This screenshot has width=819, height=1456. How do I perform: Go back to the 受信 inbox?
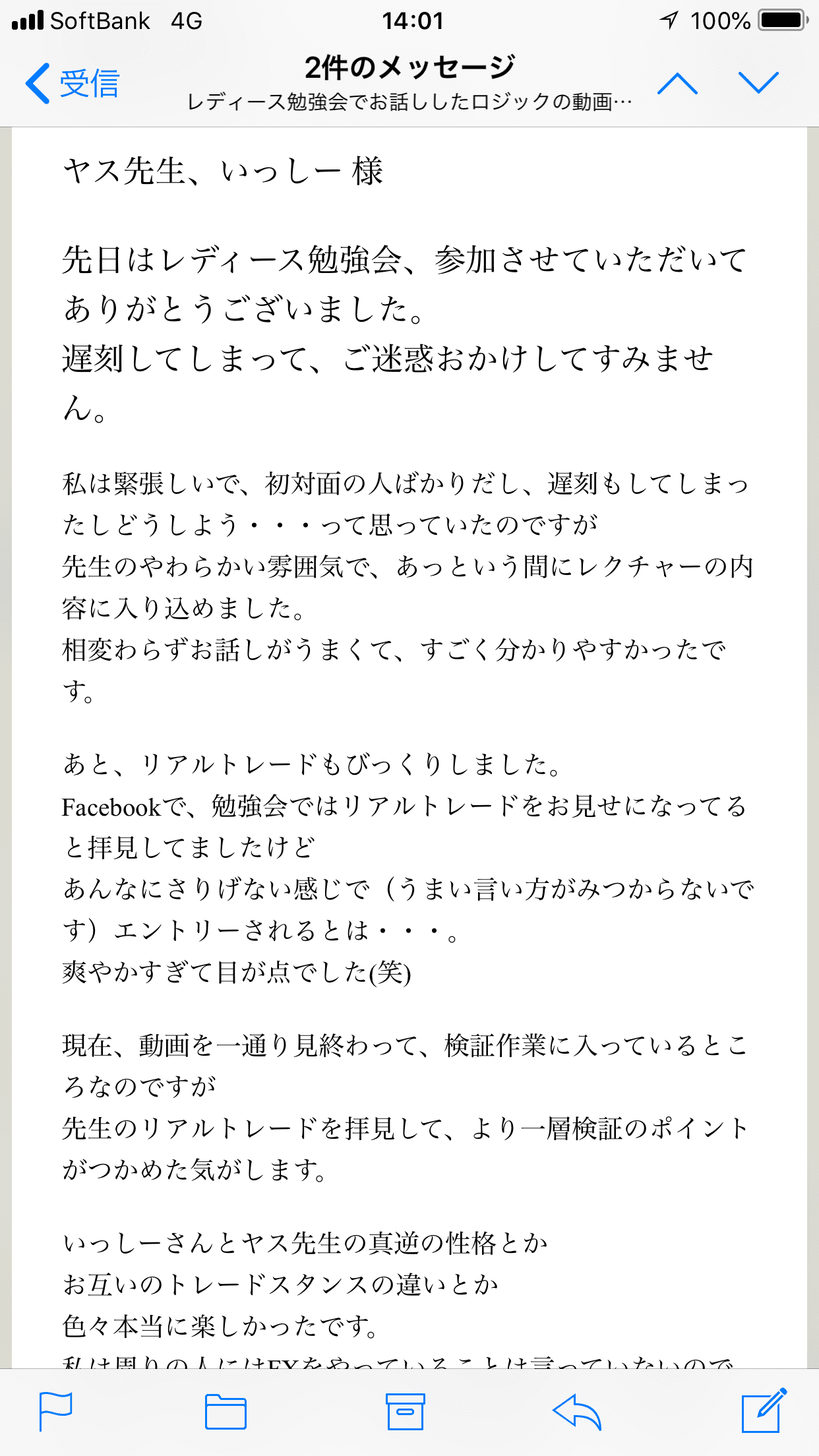(x=73, y=84)
